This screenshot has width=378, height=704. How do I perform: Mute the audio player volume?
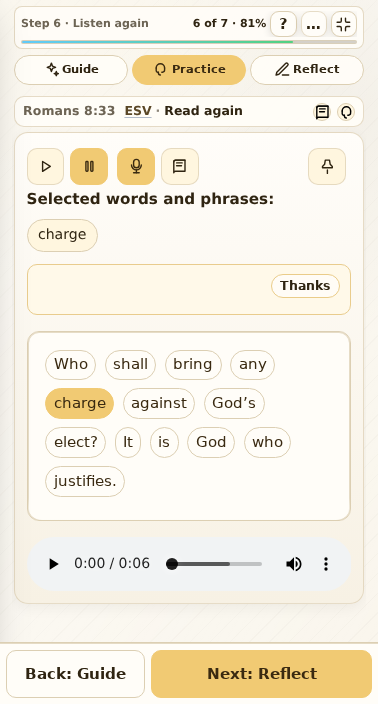294,563
